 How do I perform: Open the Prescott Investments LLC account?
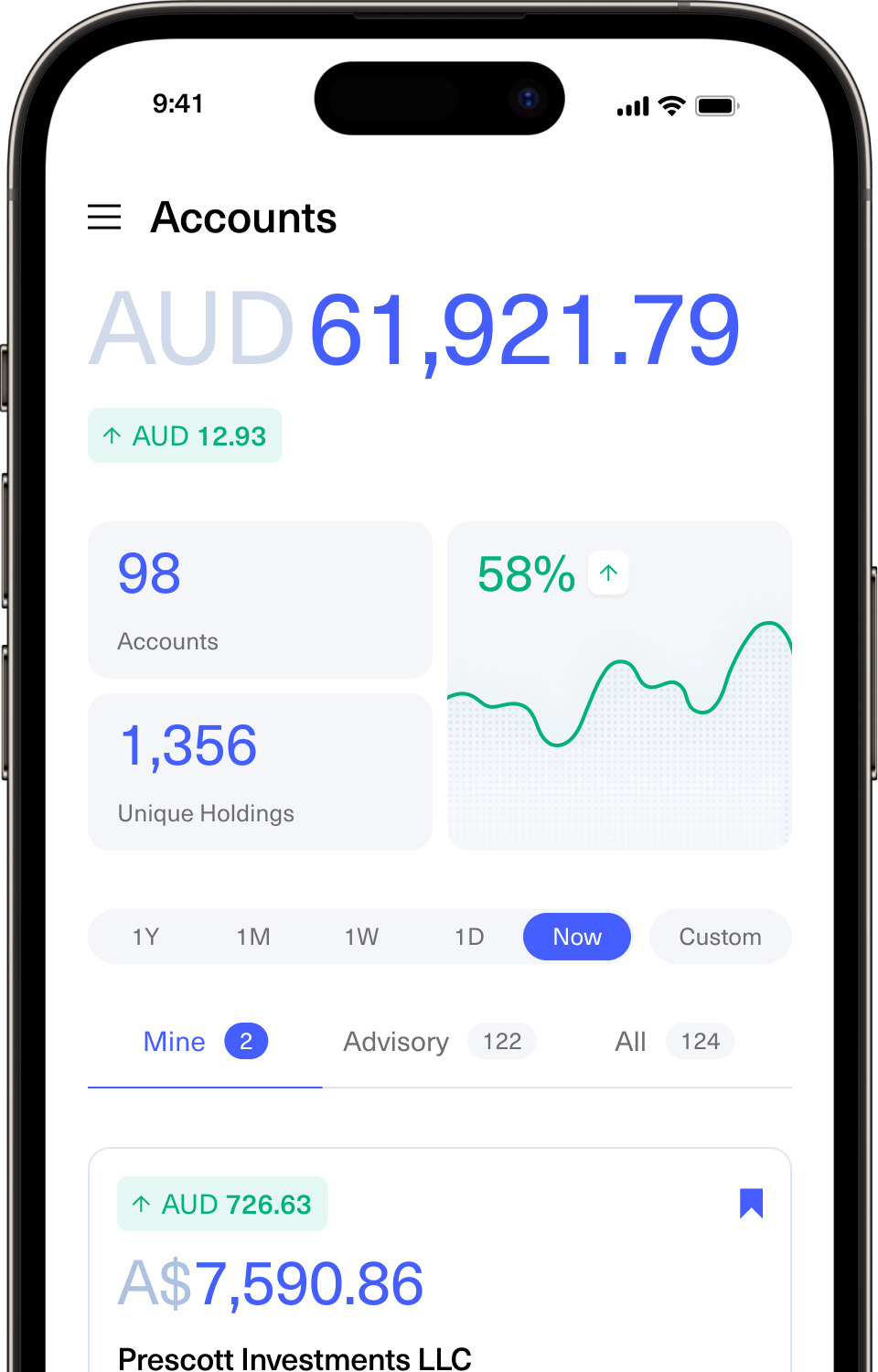294,1358
